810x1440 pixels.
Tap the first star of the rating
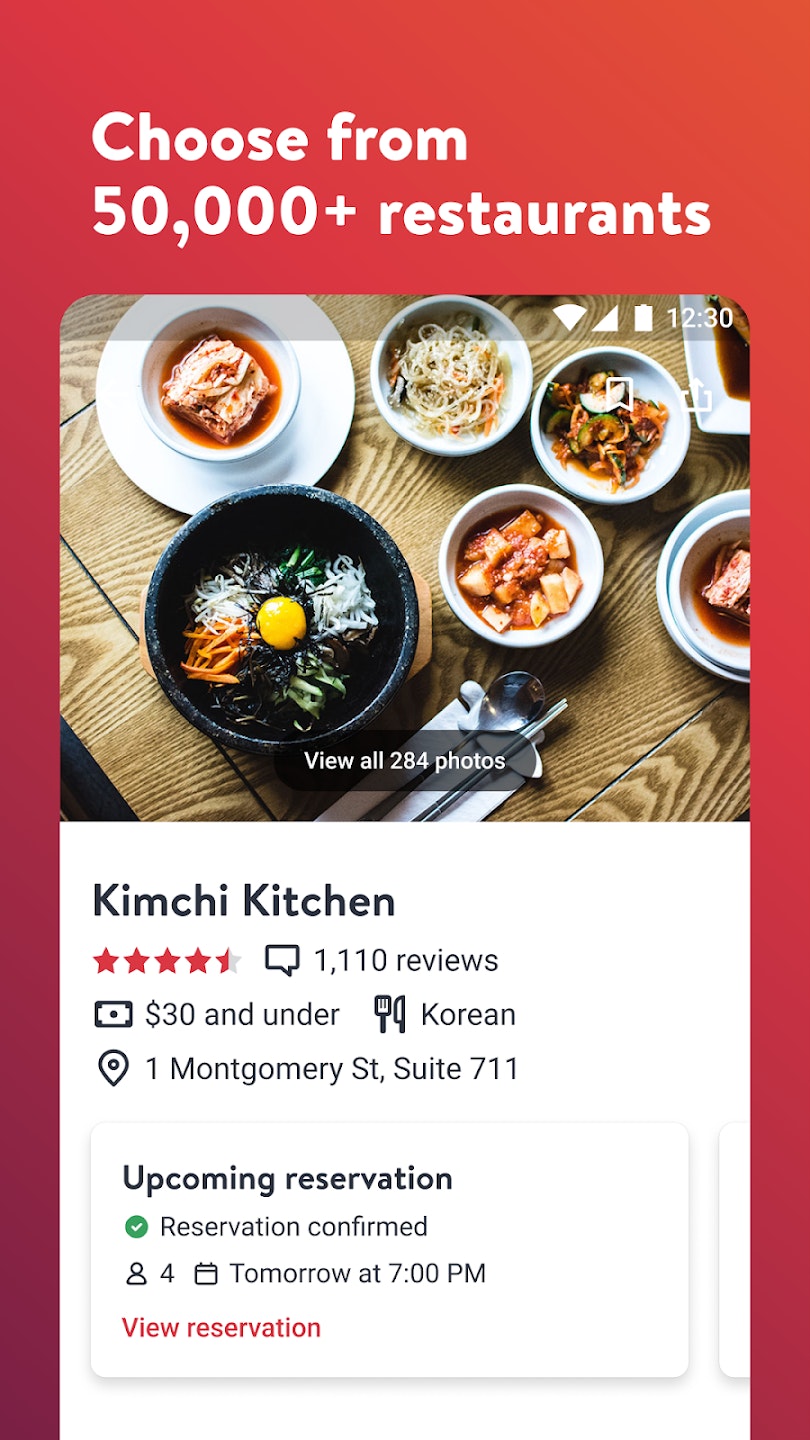click(x=106, y=958)
